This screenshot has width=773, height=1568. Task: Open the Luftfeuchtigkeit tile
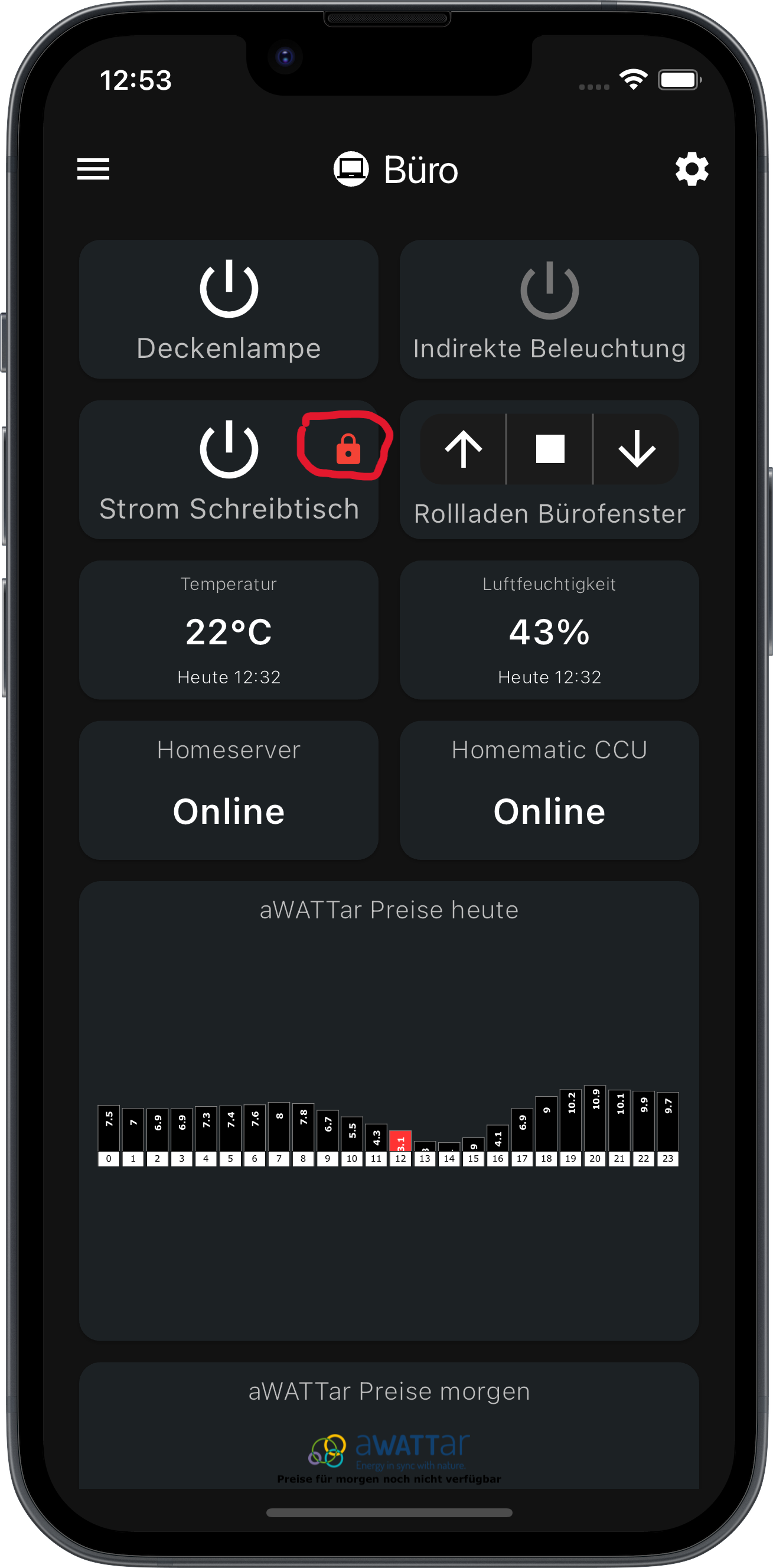tap(549, 630)
